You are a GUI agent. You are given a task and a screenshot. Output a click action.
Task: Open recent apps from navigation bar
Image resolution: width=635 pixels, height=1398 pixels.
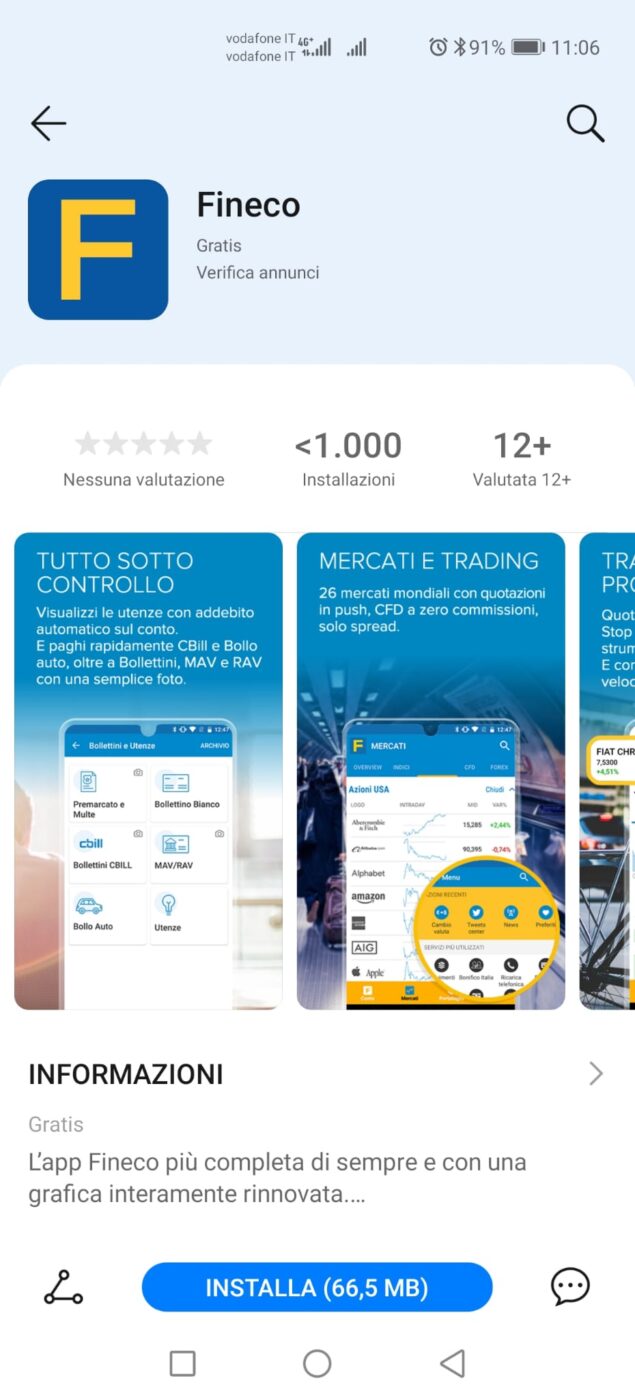(182, 1363)
